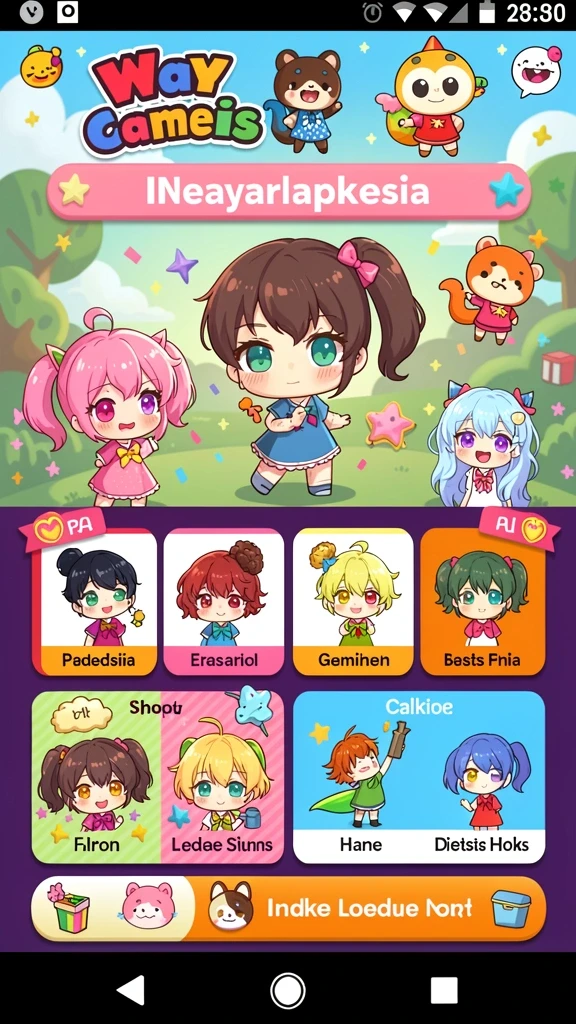The width and height of the screenshot is (576, 1024).
Task: Open the gift bin icon on bottom bar
Action: (x=71, y=908)
